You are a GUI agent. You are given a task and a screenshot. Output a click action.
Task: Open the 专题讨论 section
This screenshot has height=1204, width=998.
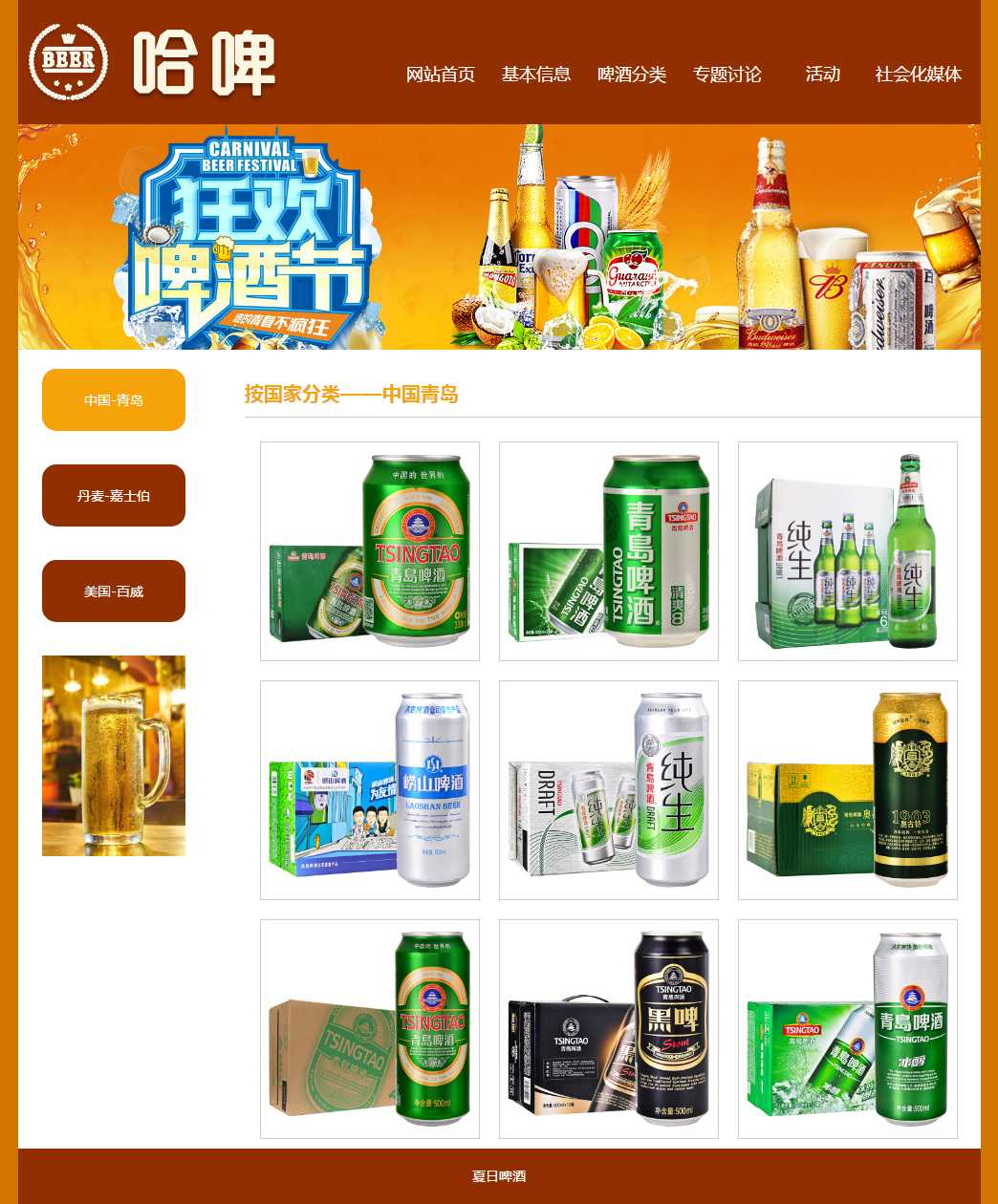pyautogui.click(x=727, y=75)
